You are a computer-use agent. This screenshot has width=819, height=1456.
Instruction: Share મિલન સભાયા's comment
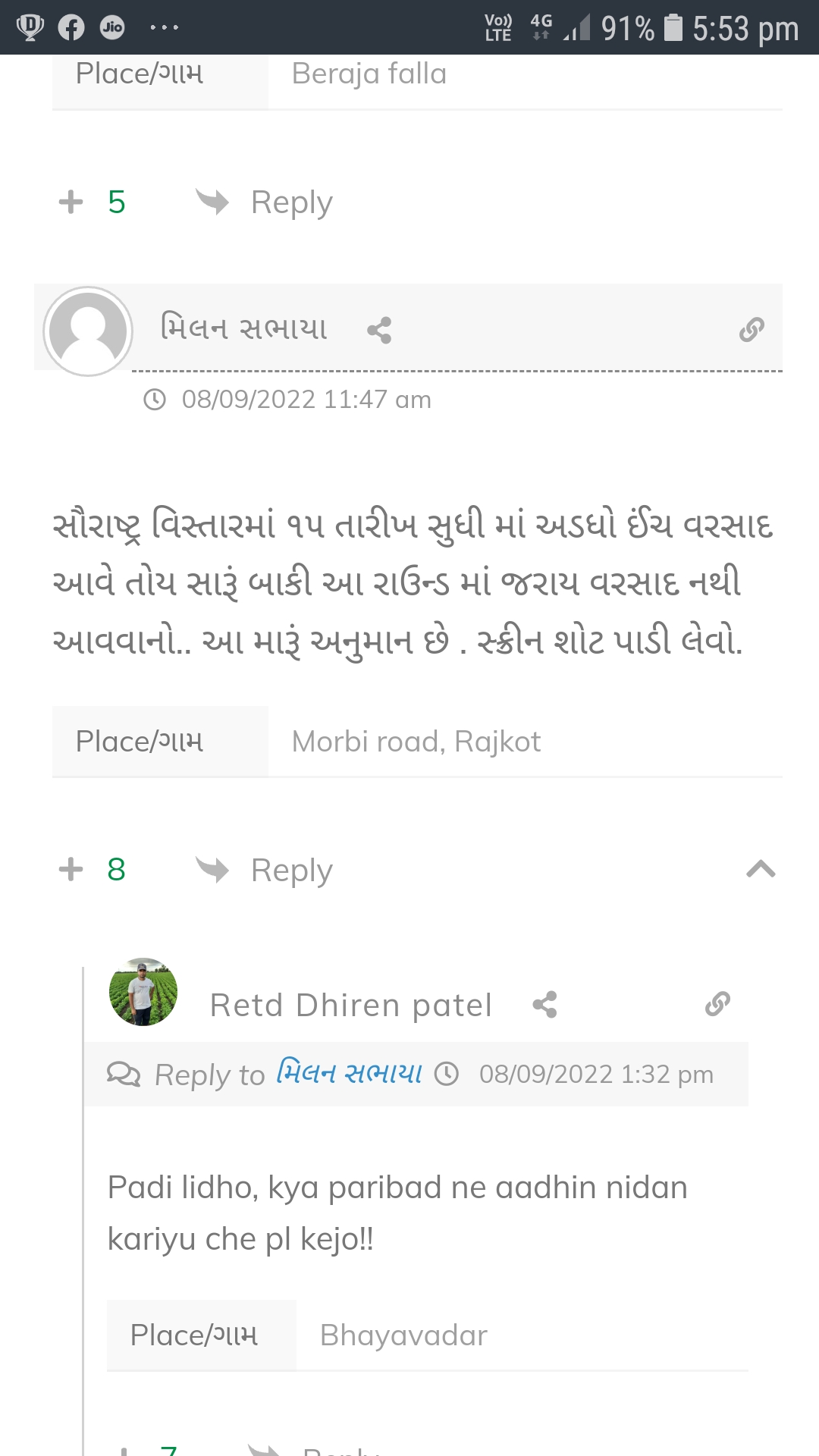[379, 330]
